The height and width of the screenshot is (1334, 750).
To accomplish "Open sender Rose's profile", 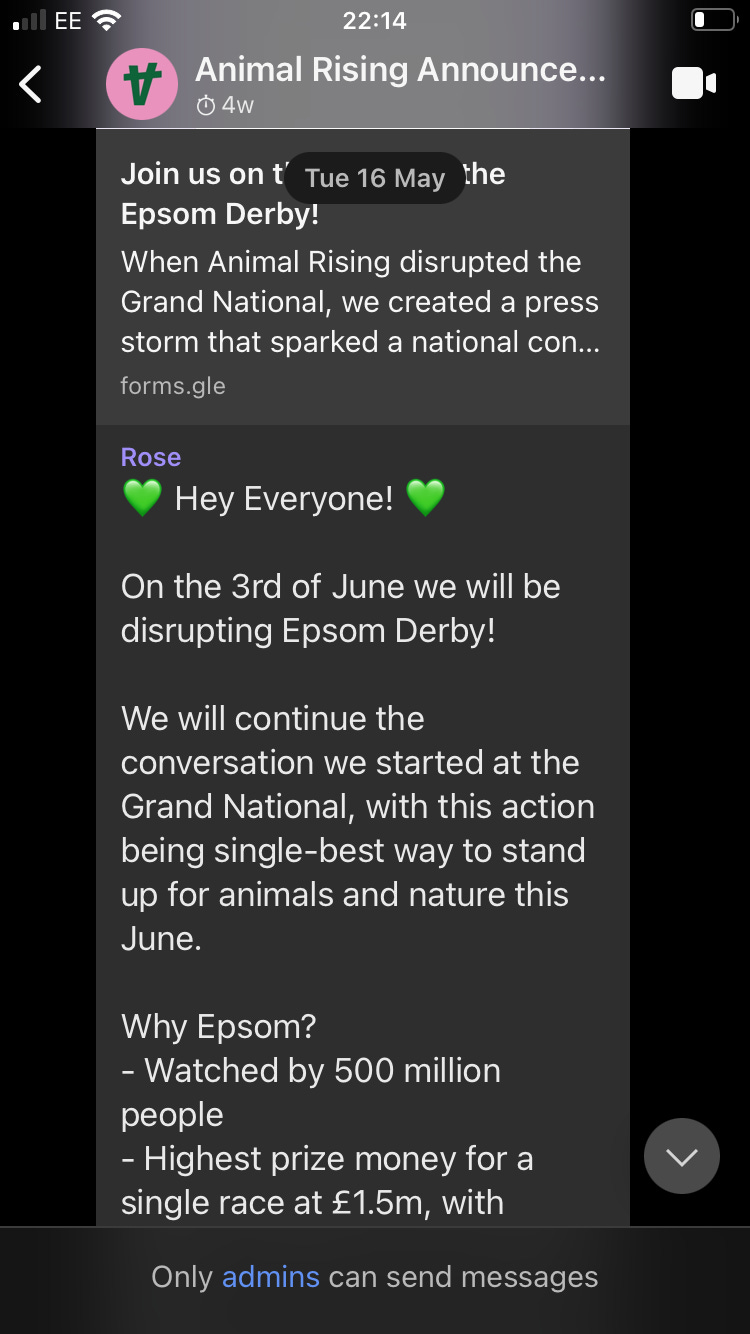I will point(151,457).
